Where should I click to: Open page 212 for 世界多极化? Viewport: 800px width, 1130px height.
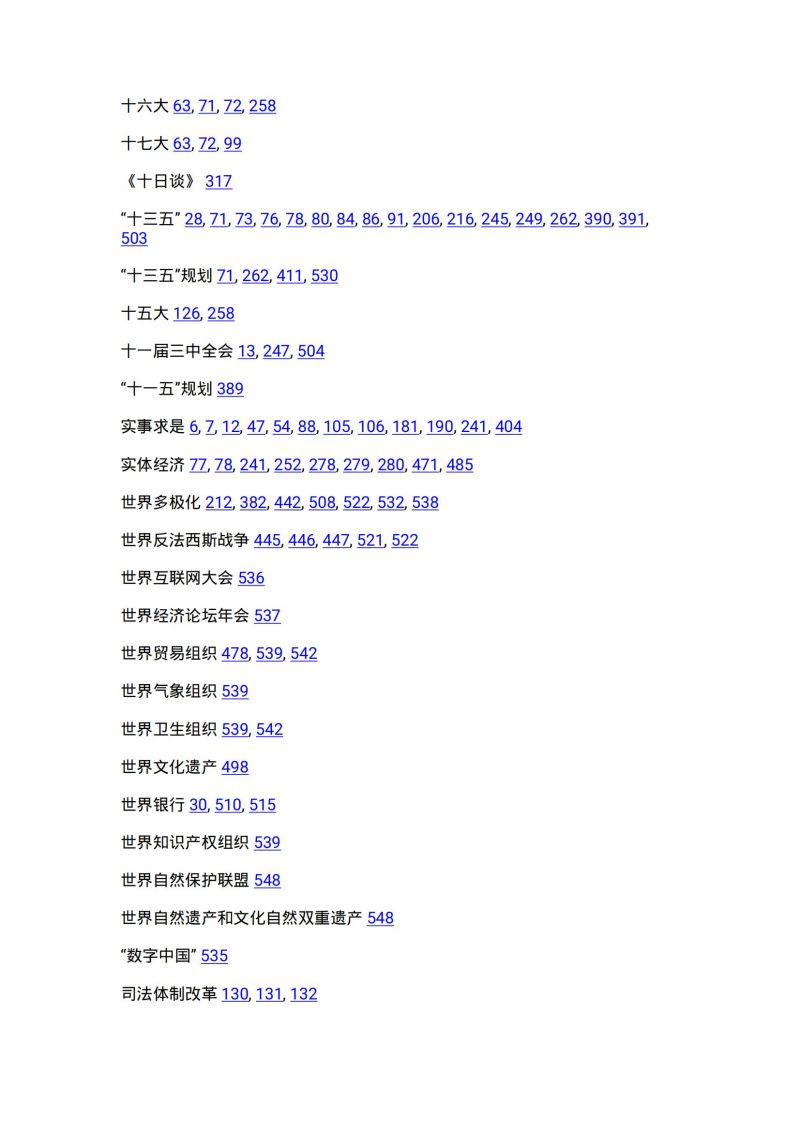218,503
